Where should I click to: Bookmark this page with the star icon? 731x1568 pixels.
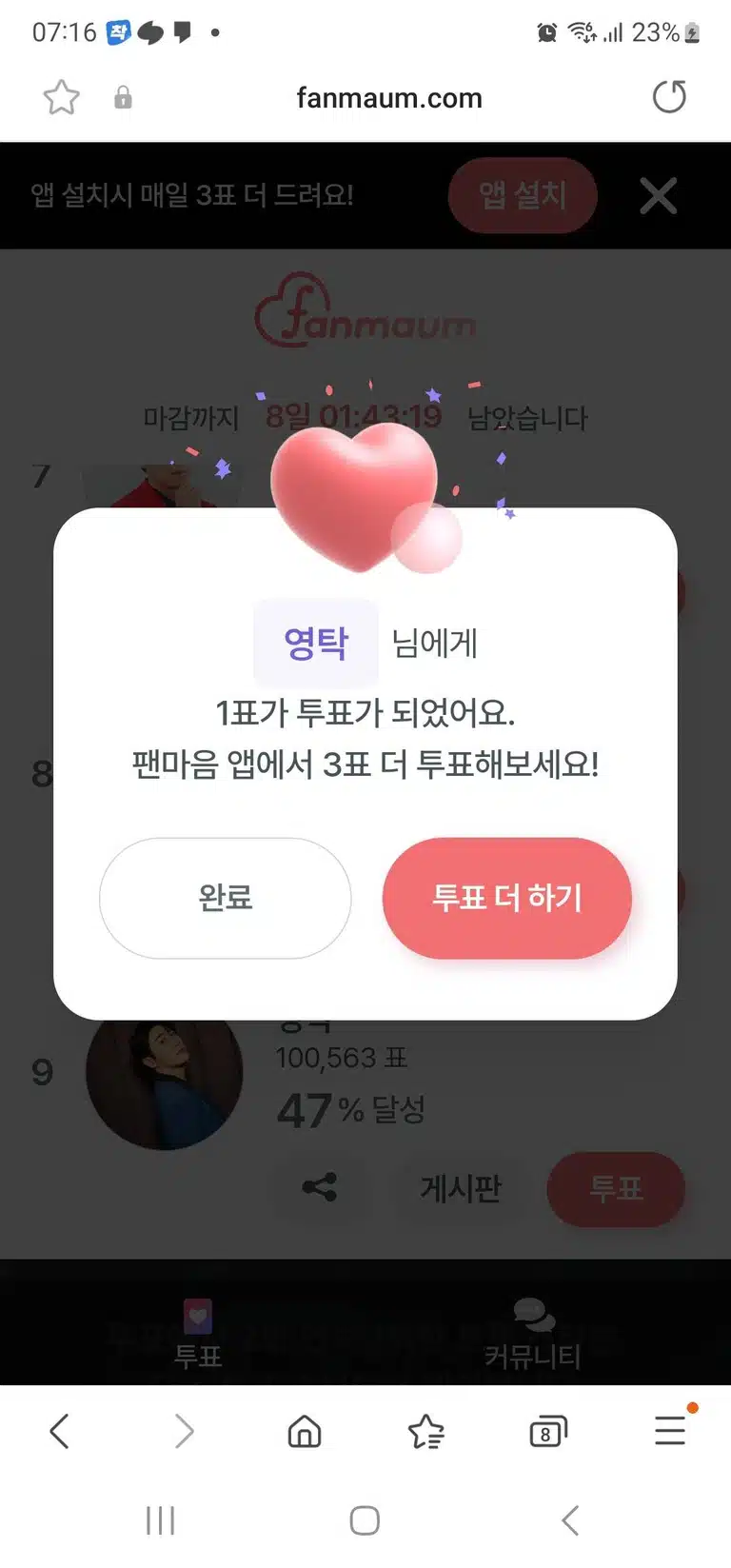coord(62,97)
